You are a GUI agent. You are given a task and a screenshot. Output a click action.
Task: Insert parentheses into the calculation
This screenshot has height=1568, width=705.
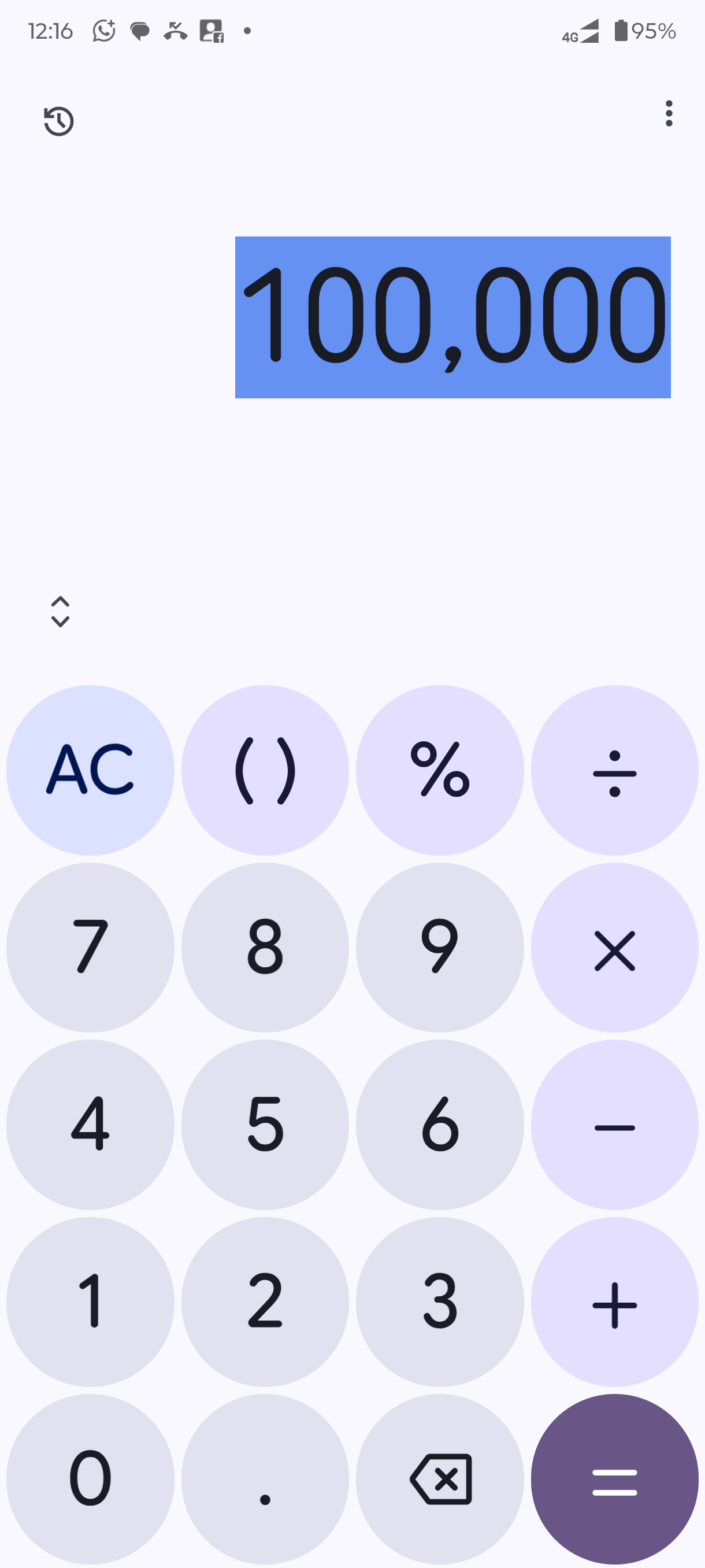point(265,770)
